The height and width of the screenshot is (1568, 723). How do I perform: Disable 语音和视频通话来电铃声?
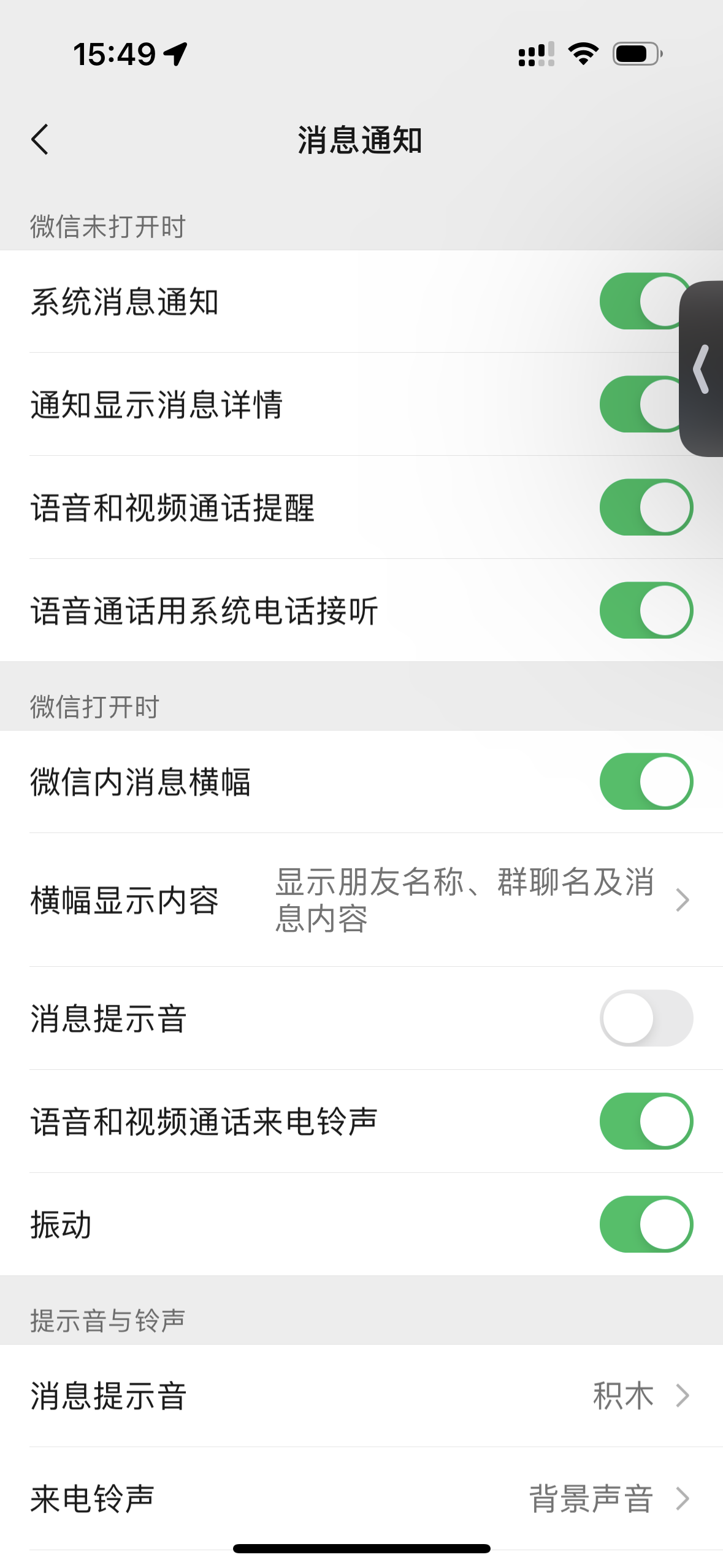point(646,1121)
